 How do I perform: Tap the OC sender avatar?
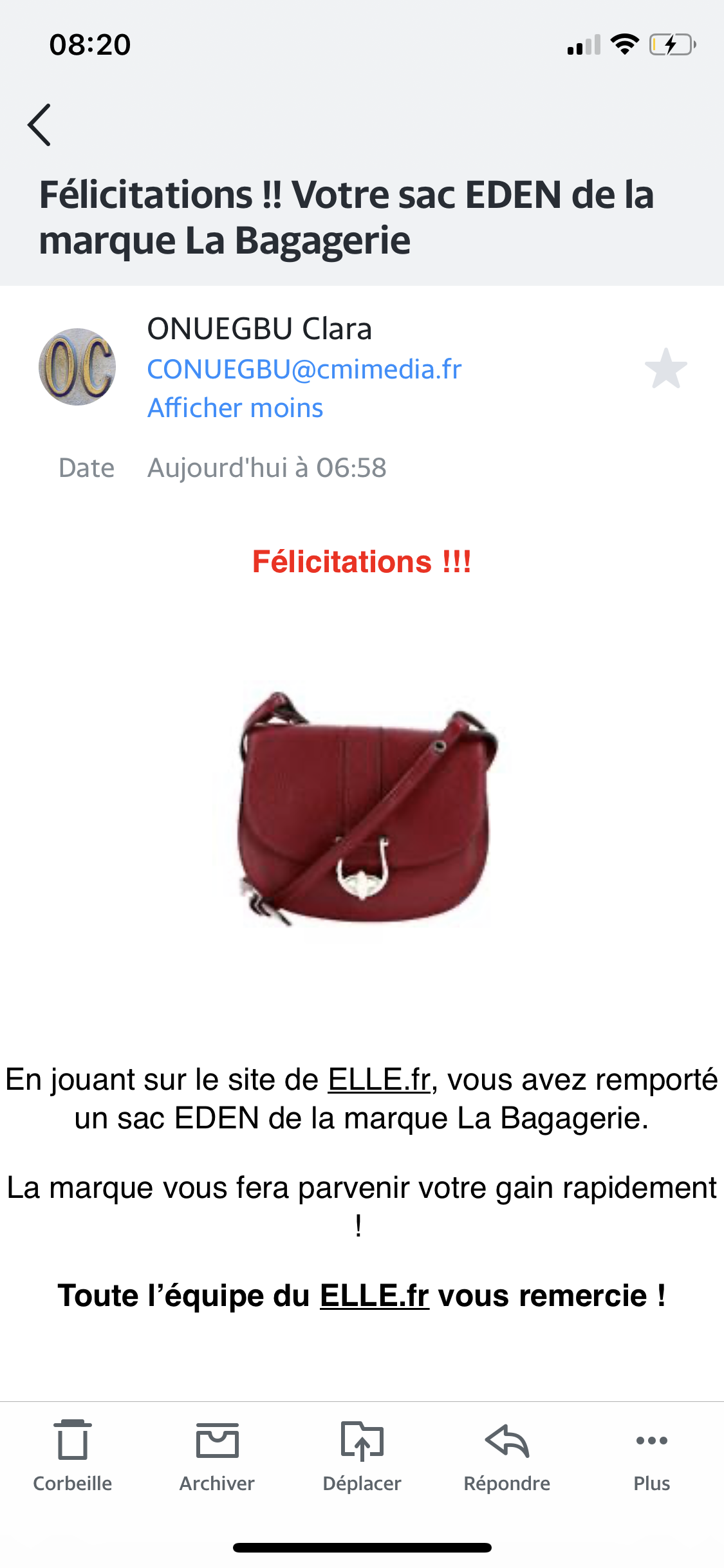pos(77,367)
